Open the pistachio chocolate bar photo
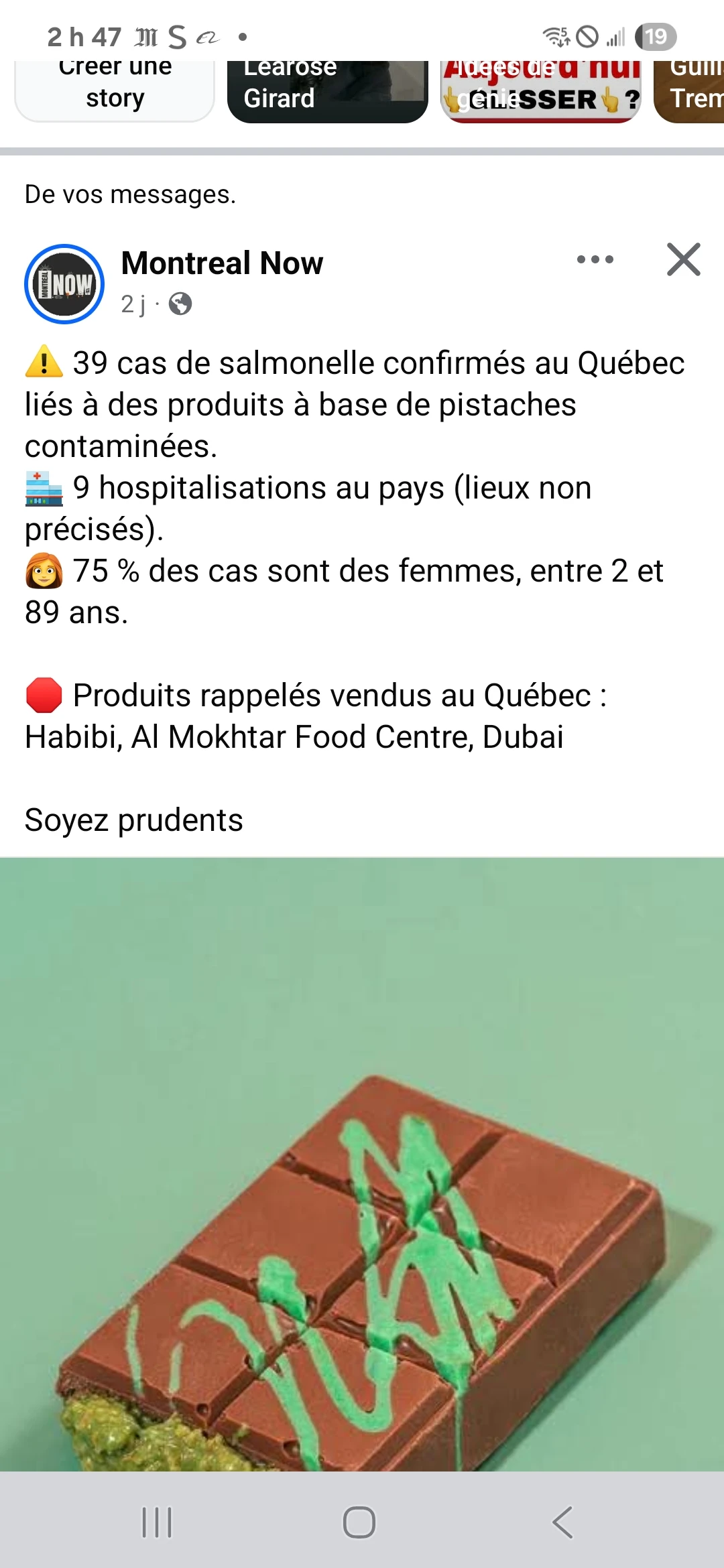Screen dimensions: 724x1568 coord(362,1165)
